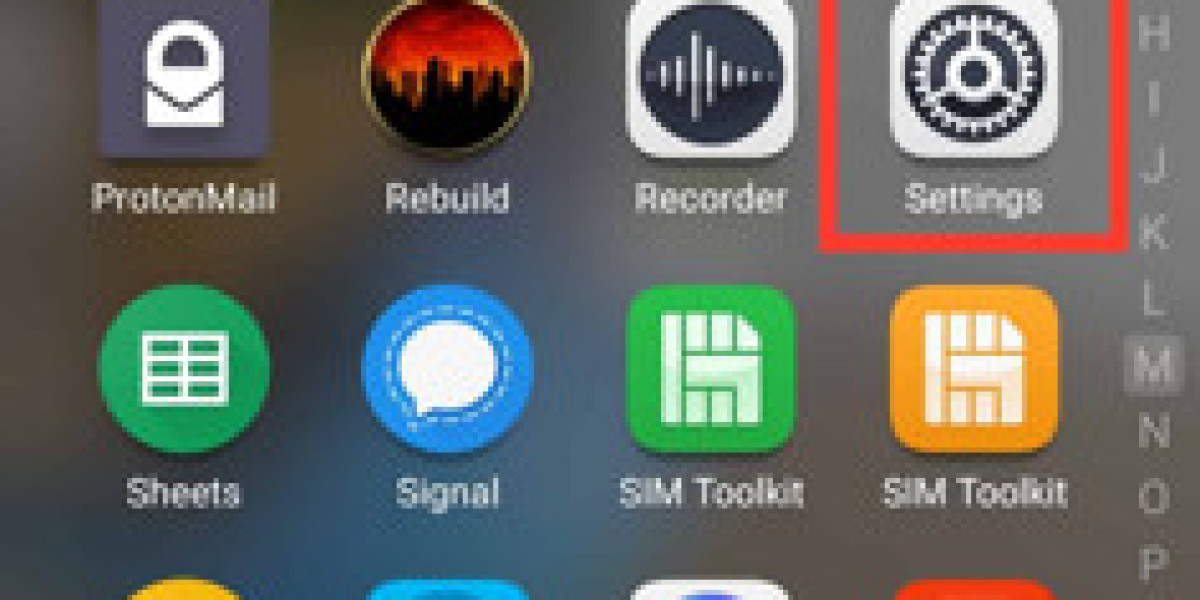Launch Google Sheets
The width and height of the screenshot is (1200, 600).
click(184, 368)
